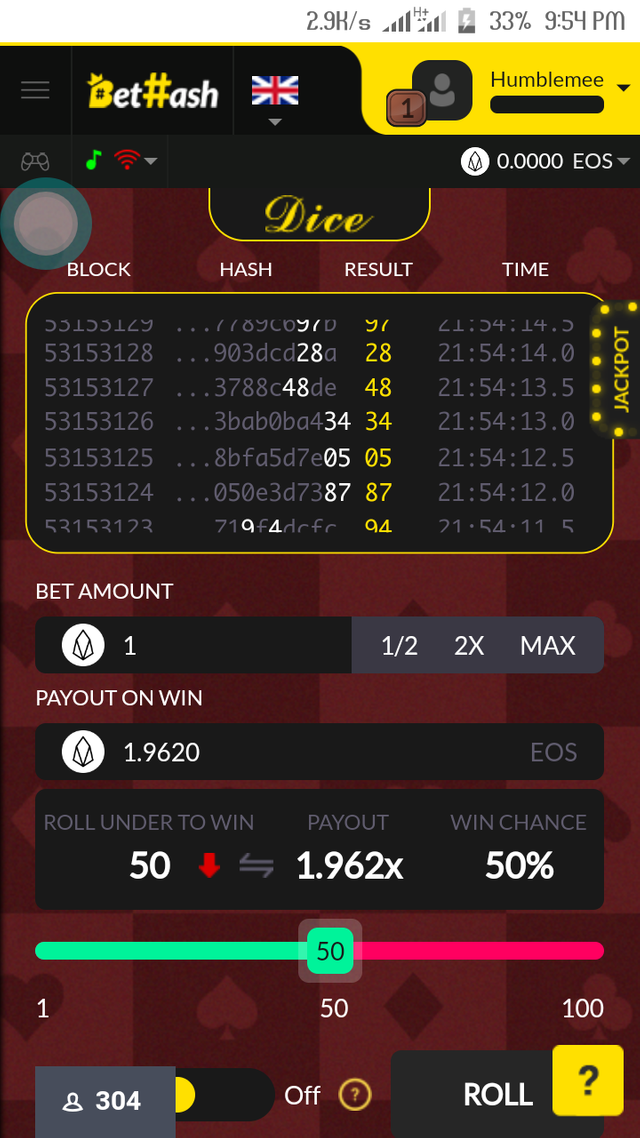Double the bet with 2X
640x1138 pixels.
pyautogui.click(x=469, y=646)
